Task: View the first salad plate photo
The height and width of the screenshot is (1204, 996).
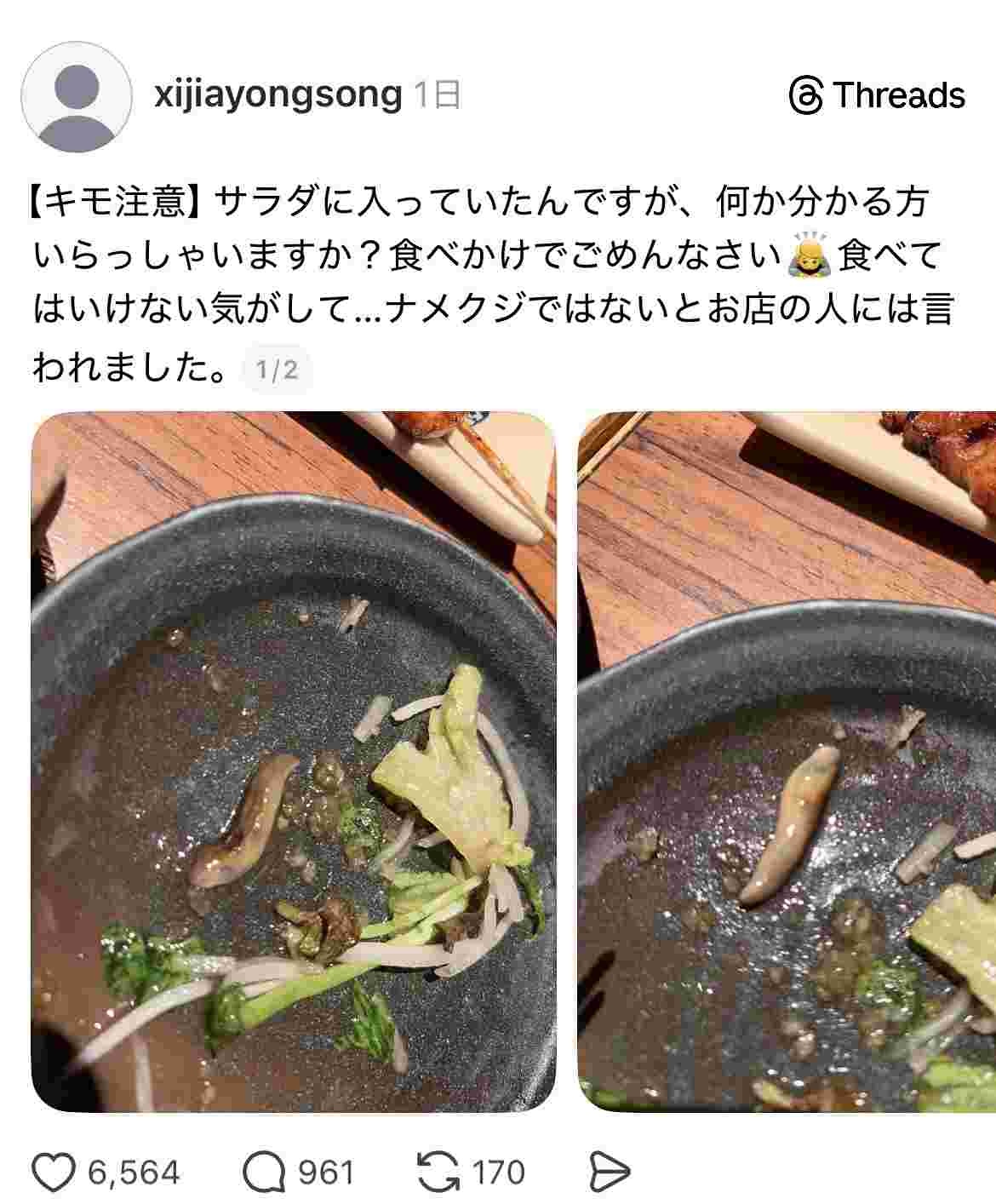Action: (294, 761)
